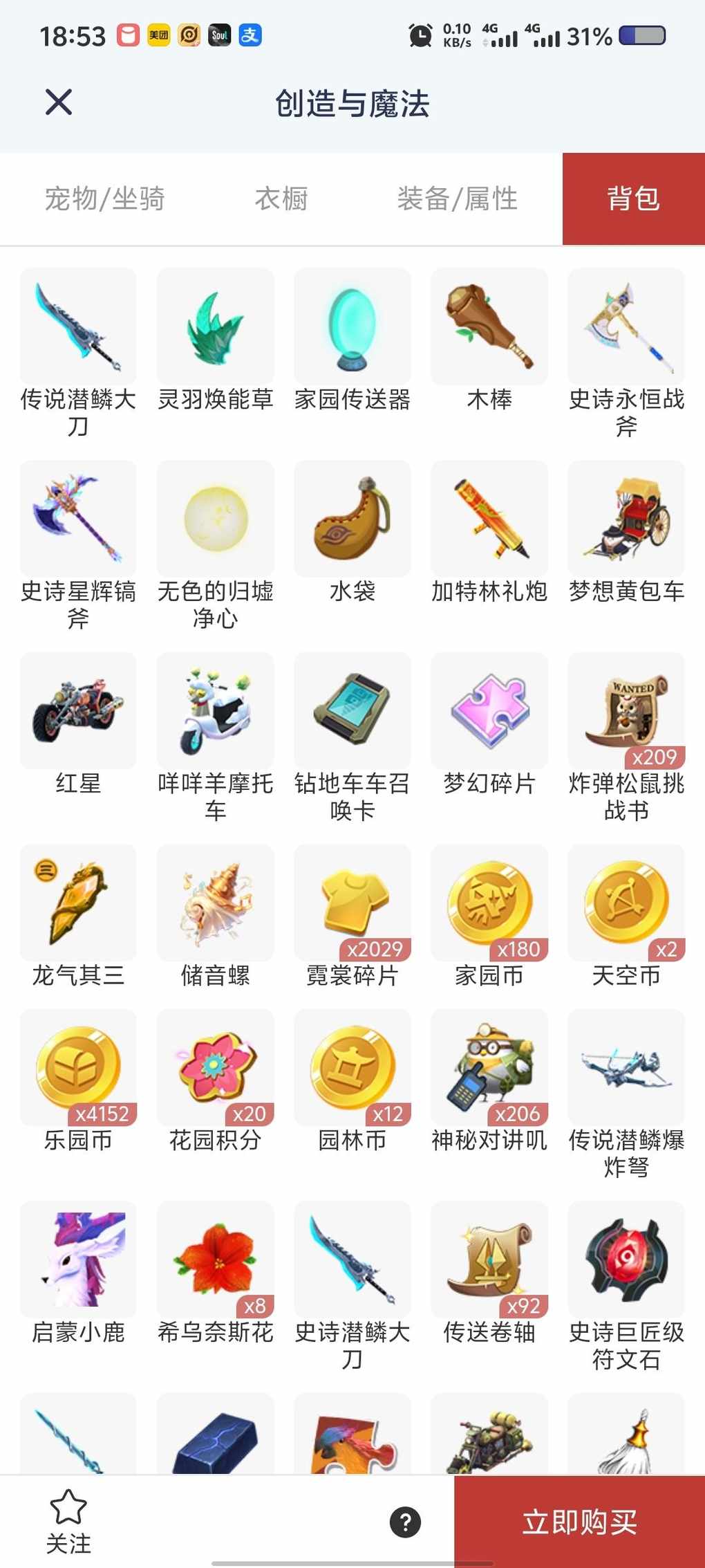This screenshot has width=705, height=1568.
Task: View the 传说潜鳞大刀 item
Action: click(78, 326)
